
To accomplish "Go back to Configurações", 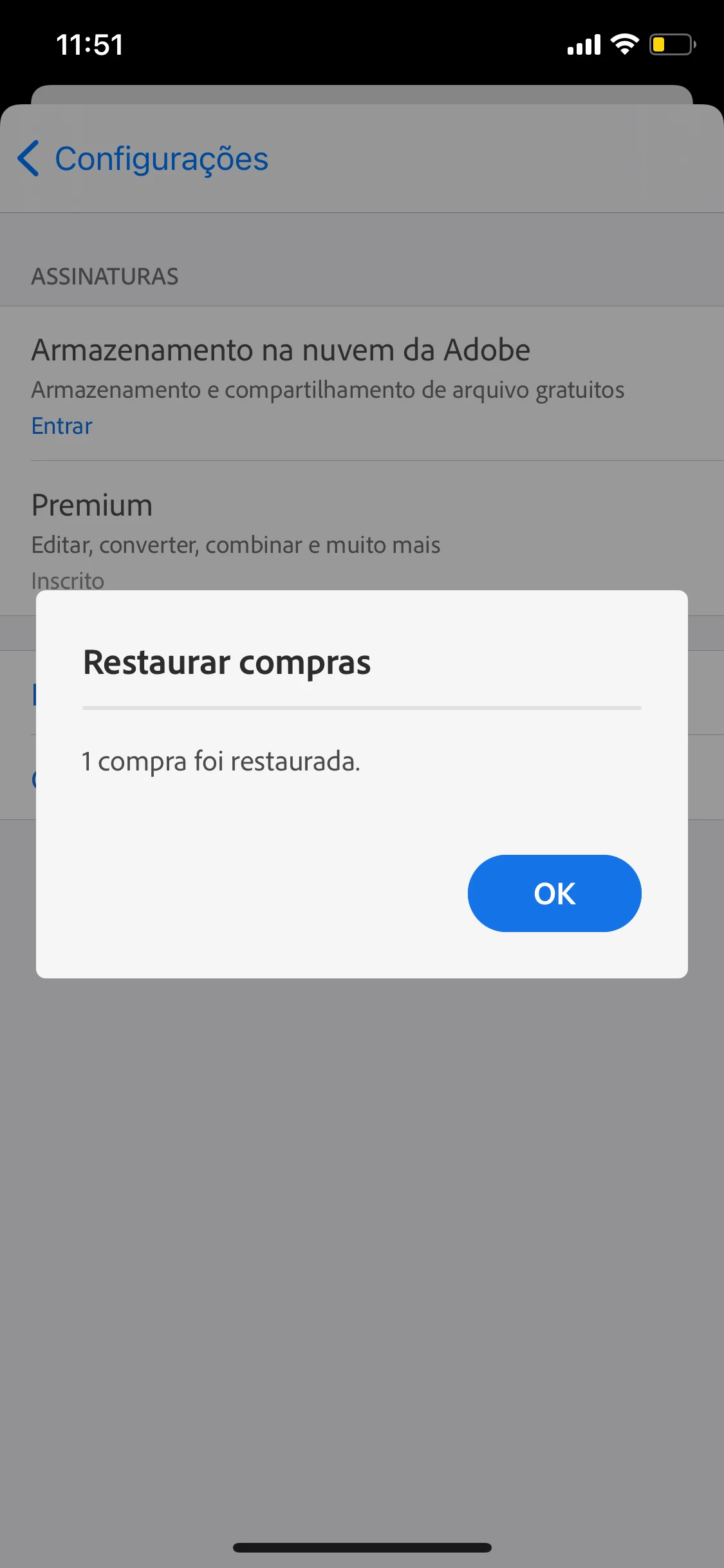I will (x=143, y=159).
